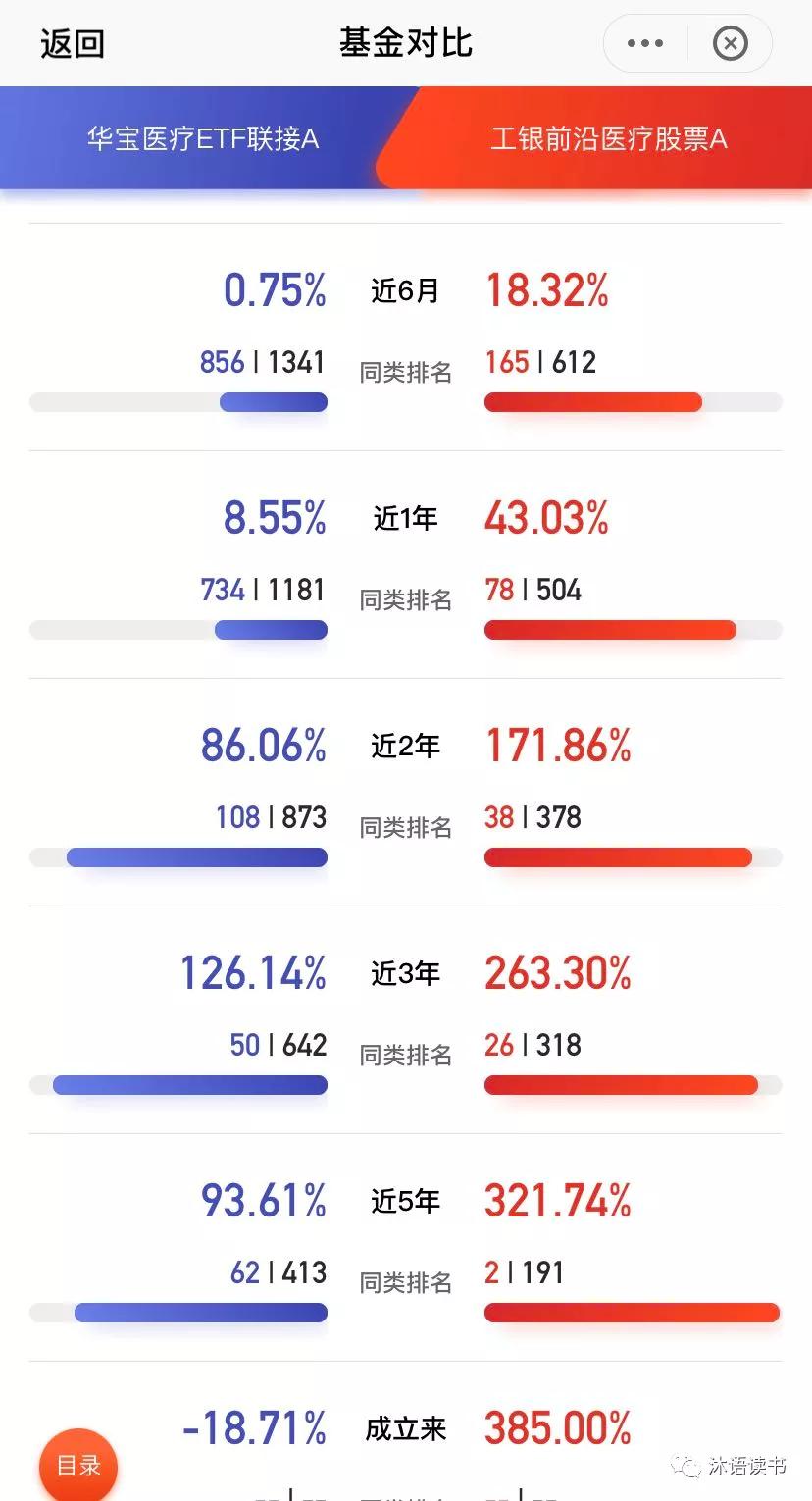Select the 近2年 comparison row
The width and height of the screenshot is (812, 1501).
point(405,746)
